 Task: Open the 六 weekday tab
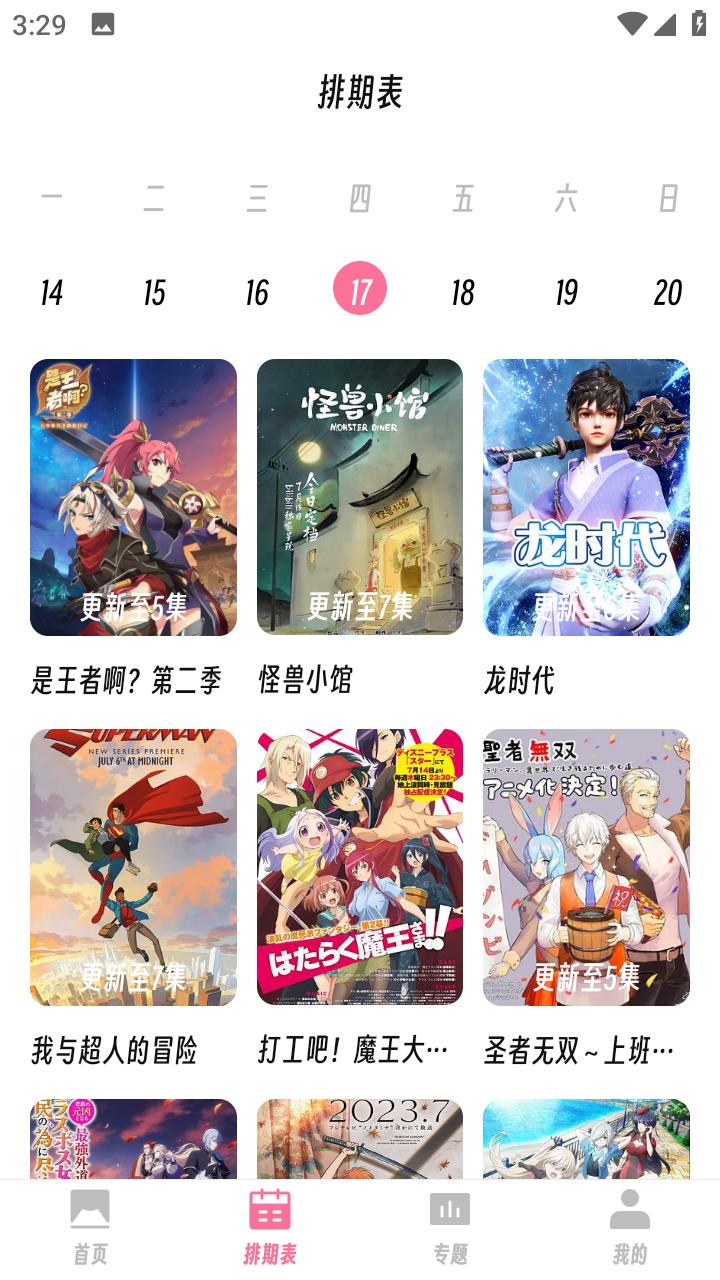coord(566,199)
